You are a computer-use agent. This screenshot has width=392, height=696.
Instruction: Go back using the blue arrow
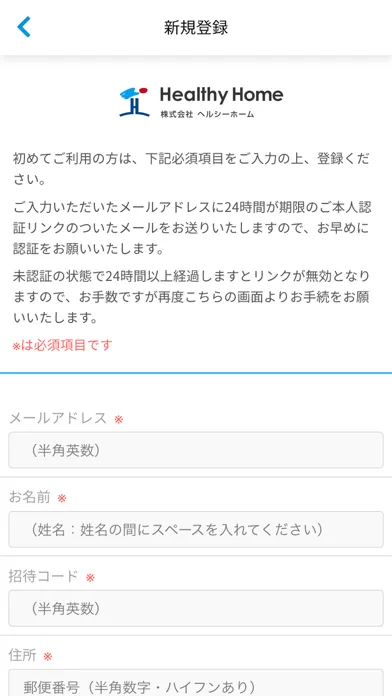click(24, 27)
